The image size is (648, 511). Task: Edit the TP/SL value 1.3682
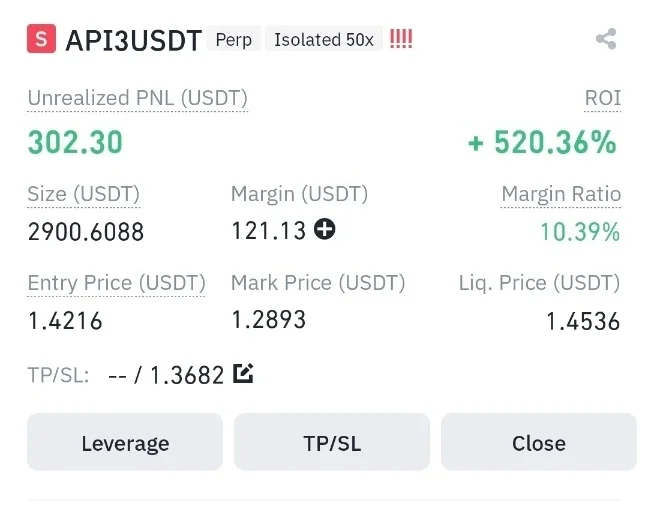(x=243, y=374)
